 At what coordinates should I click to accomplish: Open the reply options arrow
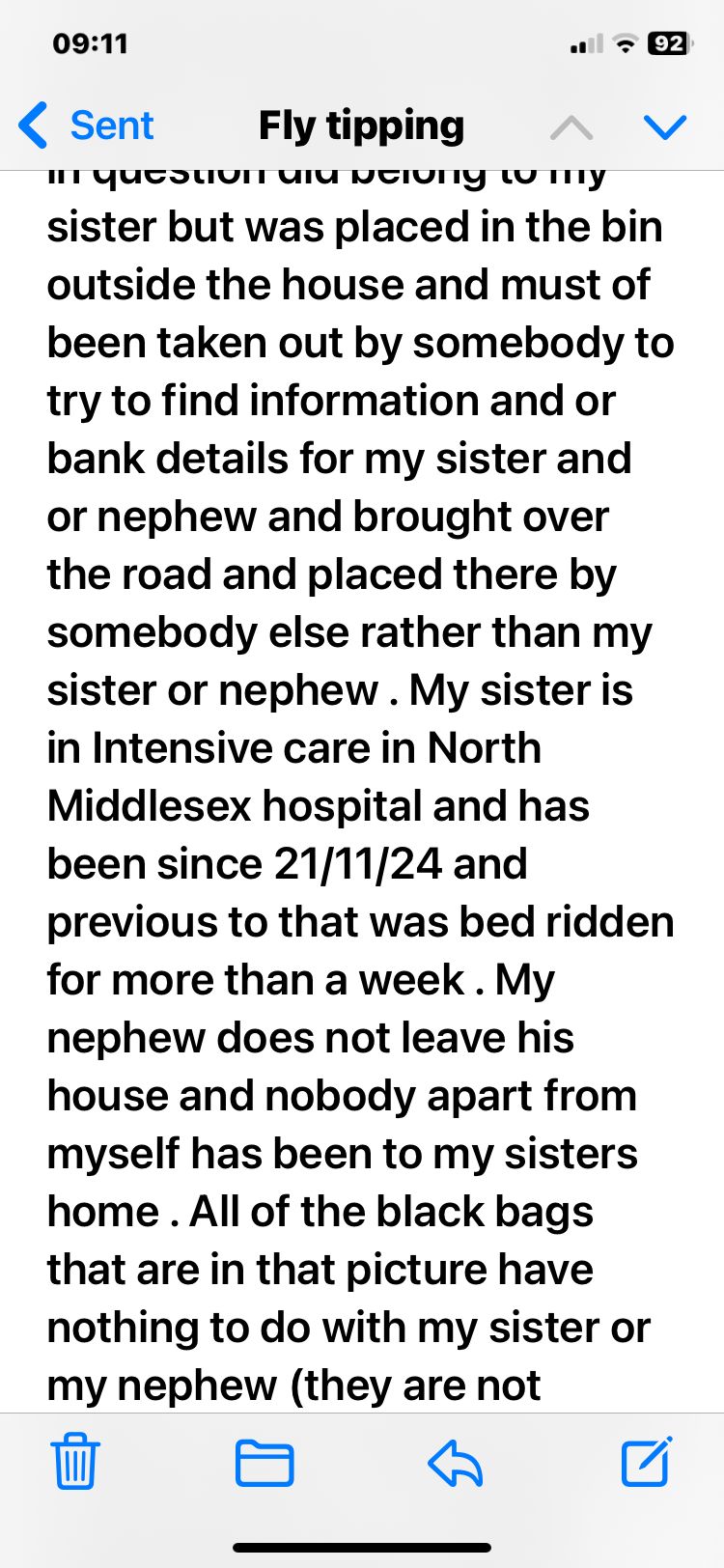pos(456,1462)
